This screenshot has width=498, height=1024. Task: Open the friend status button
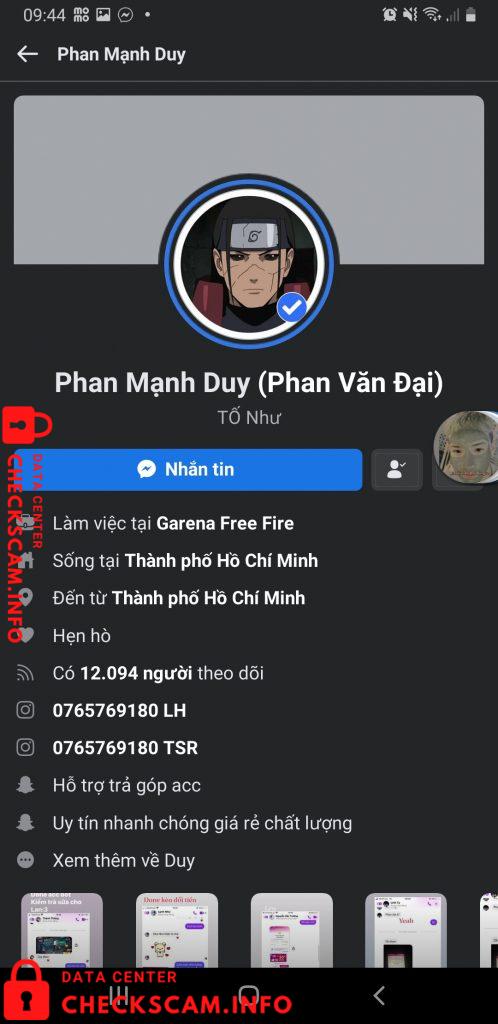(x=397, y=469)
